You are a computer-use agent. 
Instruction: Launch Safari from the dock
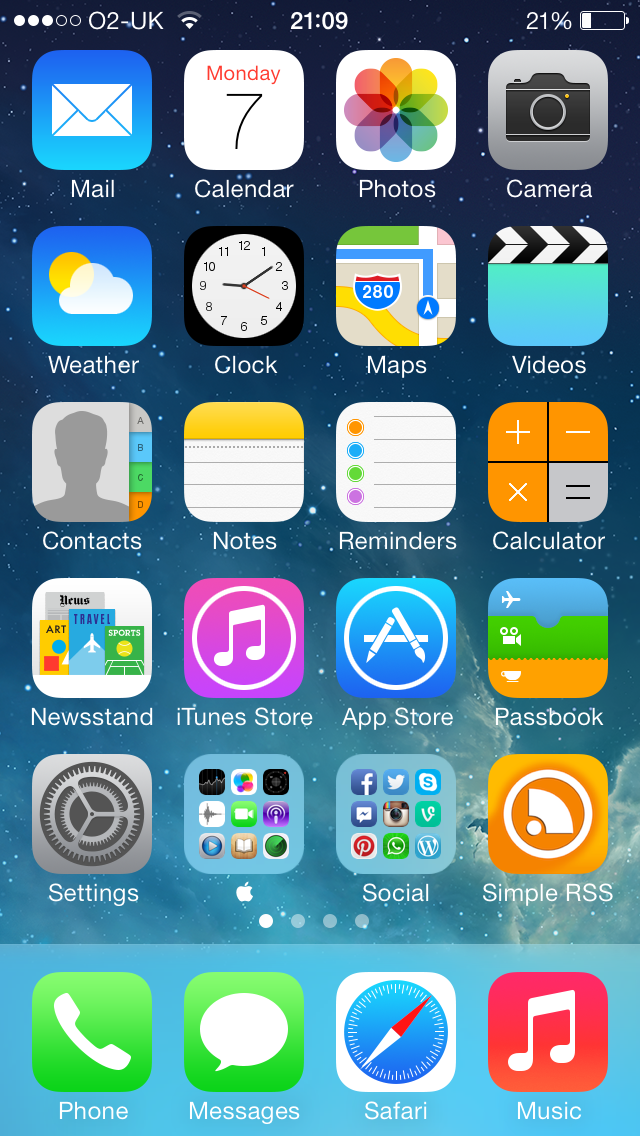396,1032
